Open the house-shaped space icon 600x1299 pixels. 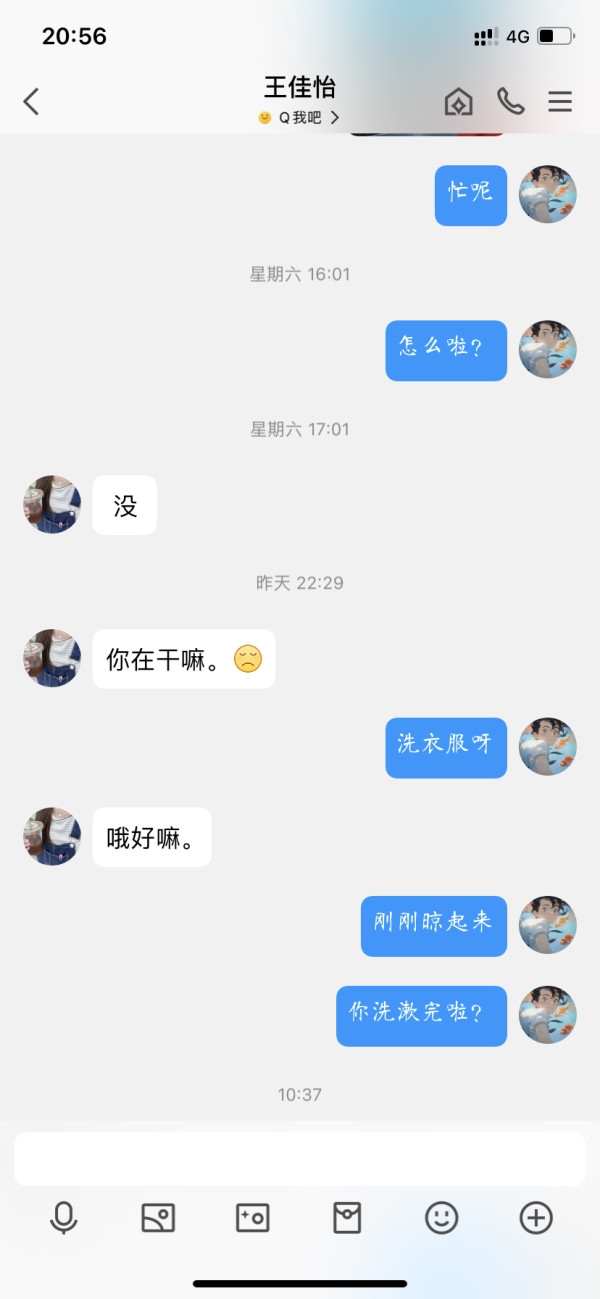coord(458,101)
